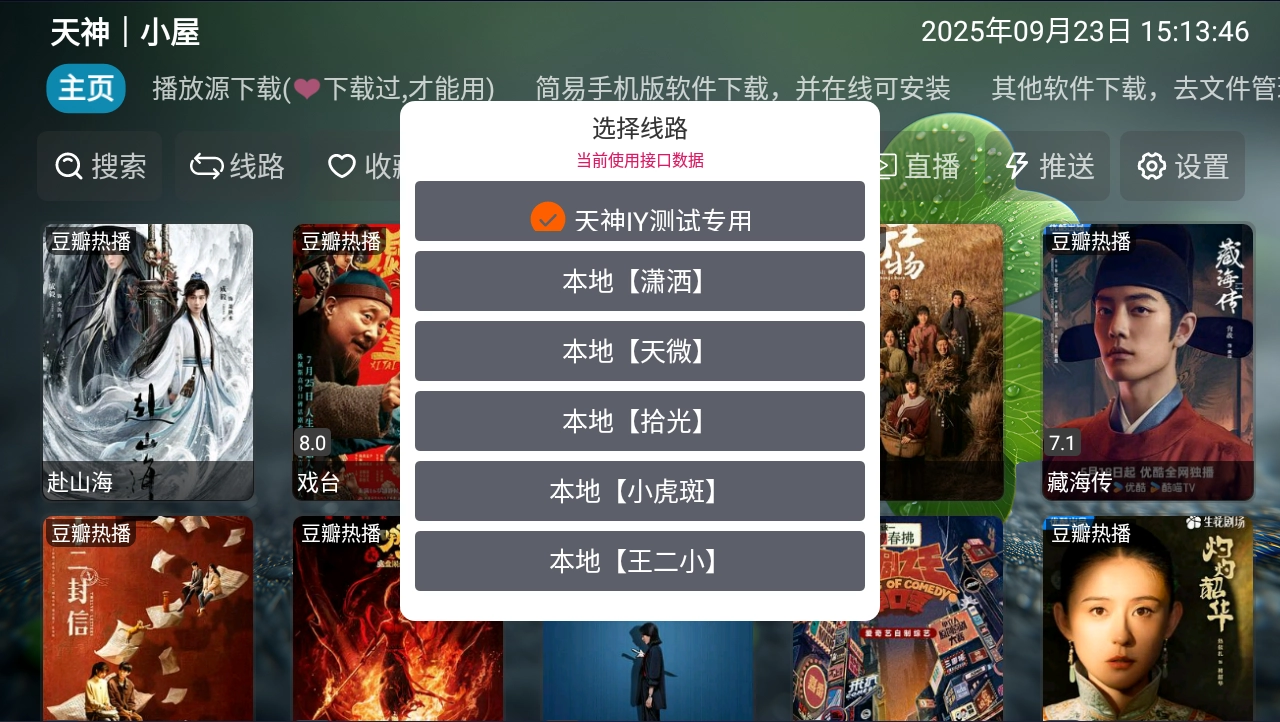This screenshot has height=722, width=1280.
Task: Open the 推送 push feature
Action: (1050, 166)
